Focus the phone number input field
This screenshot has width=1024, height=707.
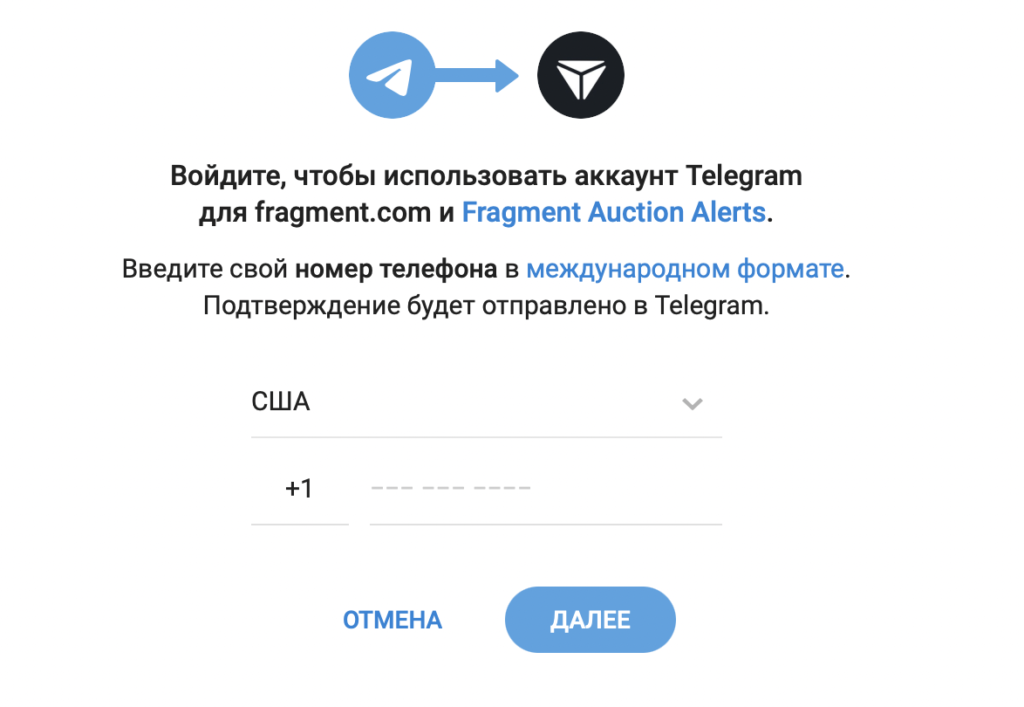click(x=545, y=489)
